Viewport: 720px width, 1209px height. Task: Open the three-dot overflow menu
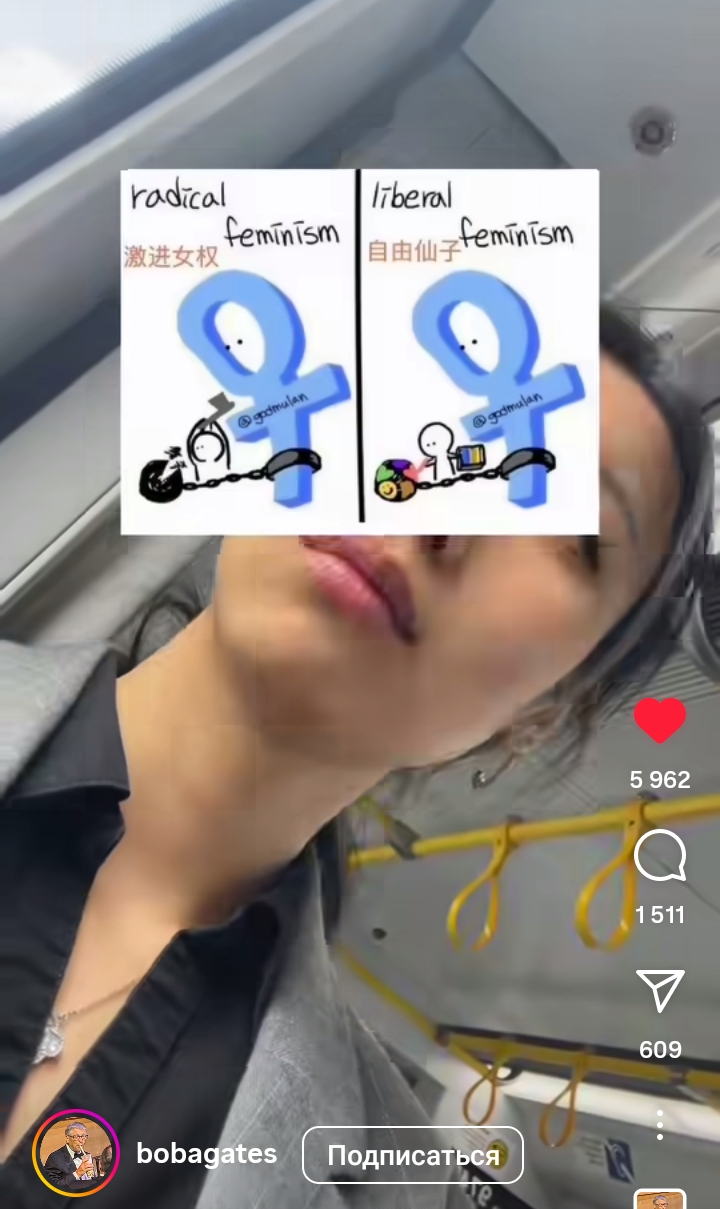660,1124
